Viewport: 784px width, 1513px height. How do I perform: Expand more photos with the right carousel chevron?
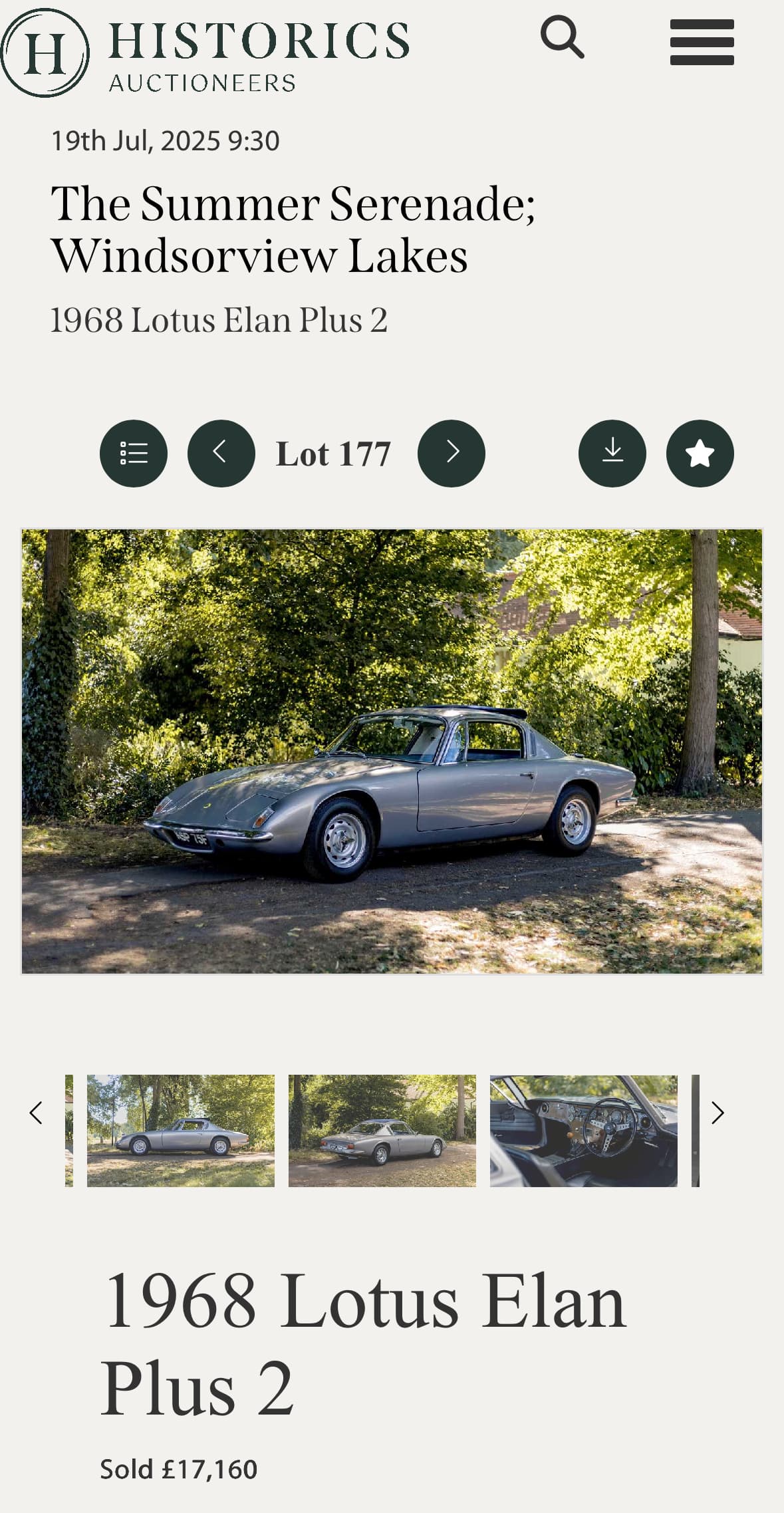pos(718,1113)
